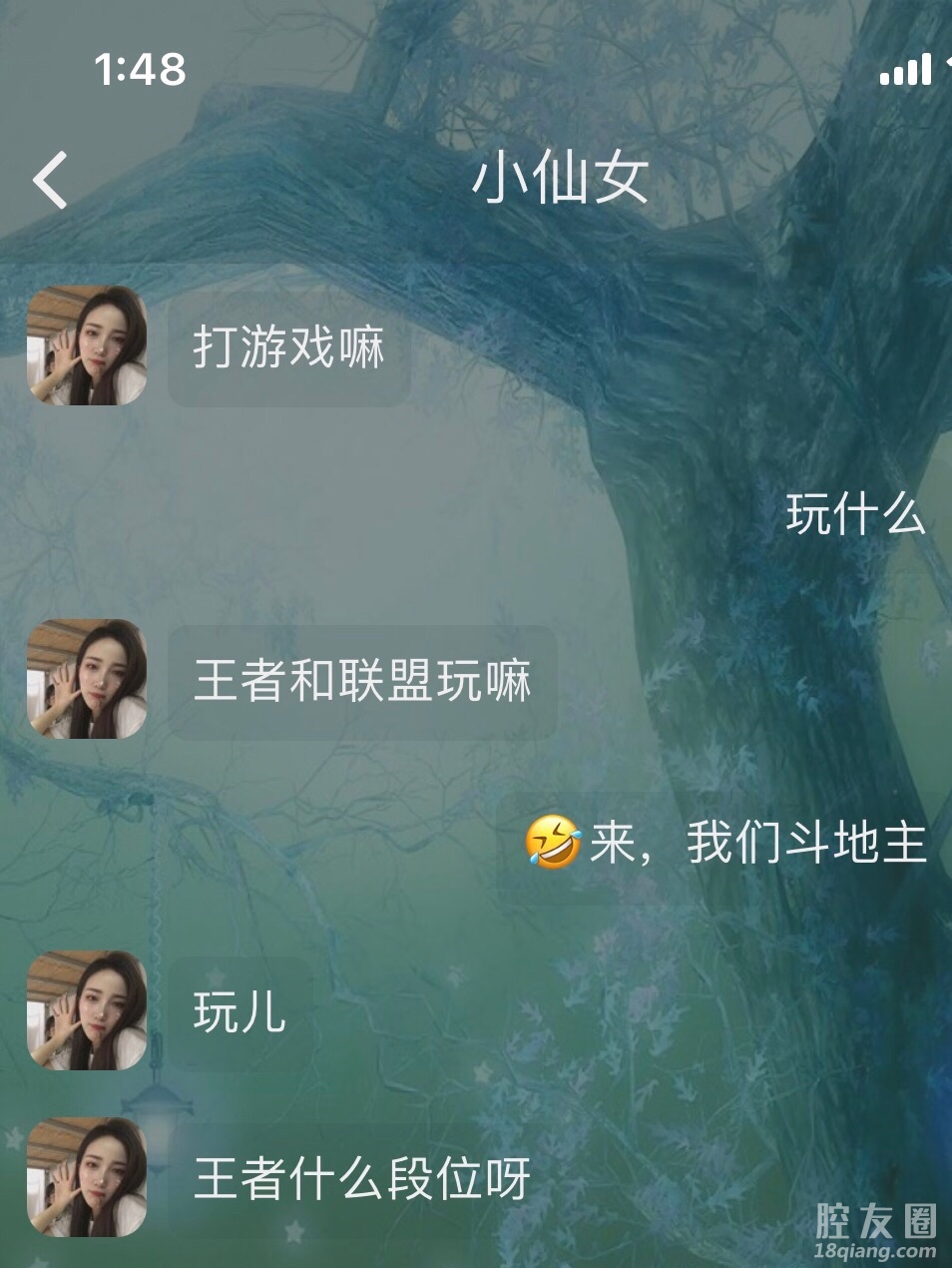The image size is (952, 1268).
Task: View profile from avatar beside 玩儿
Action: pyautogui.click(x=88, y=1010)
